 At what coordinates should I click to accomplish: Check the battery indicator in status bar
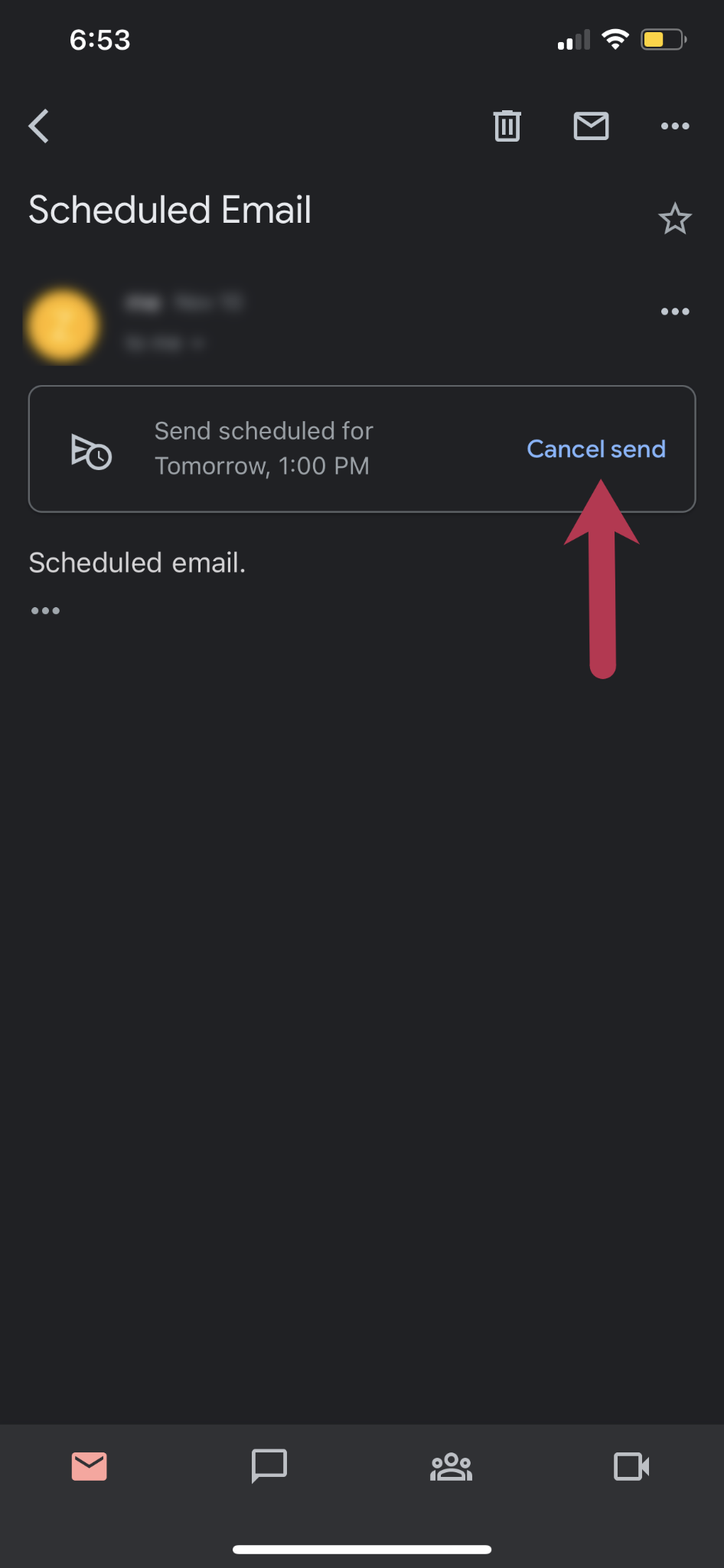tap(663, 39)
